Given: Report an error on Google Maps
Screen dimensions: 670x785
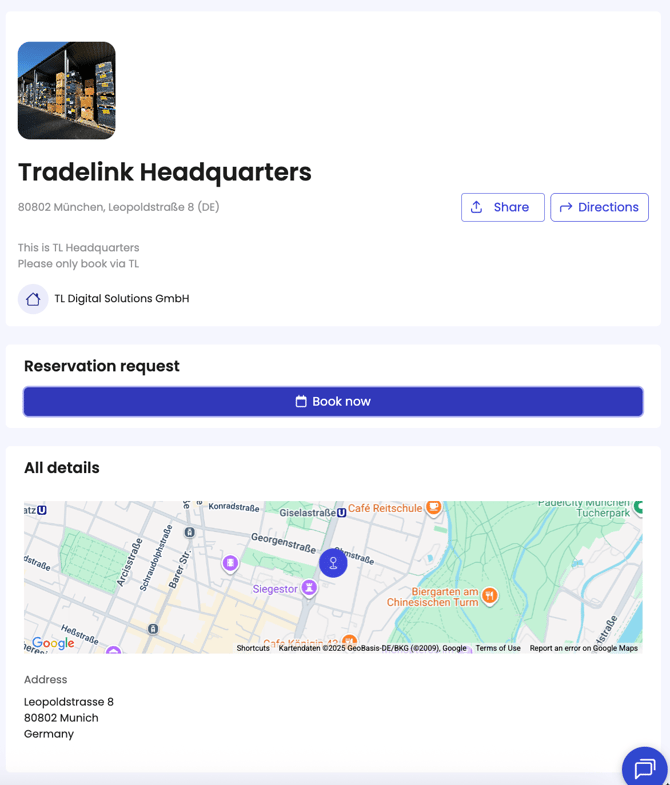Looking at the screenshot, I should coord(583,648).
